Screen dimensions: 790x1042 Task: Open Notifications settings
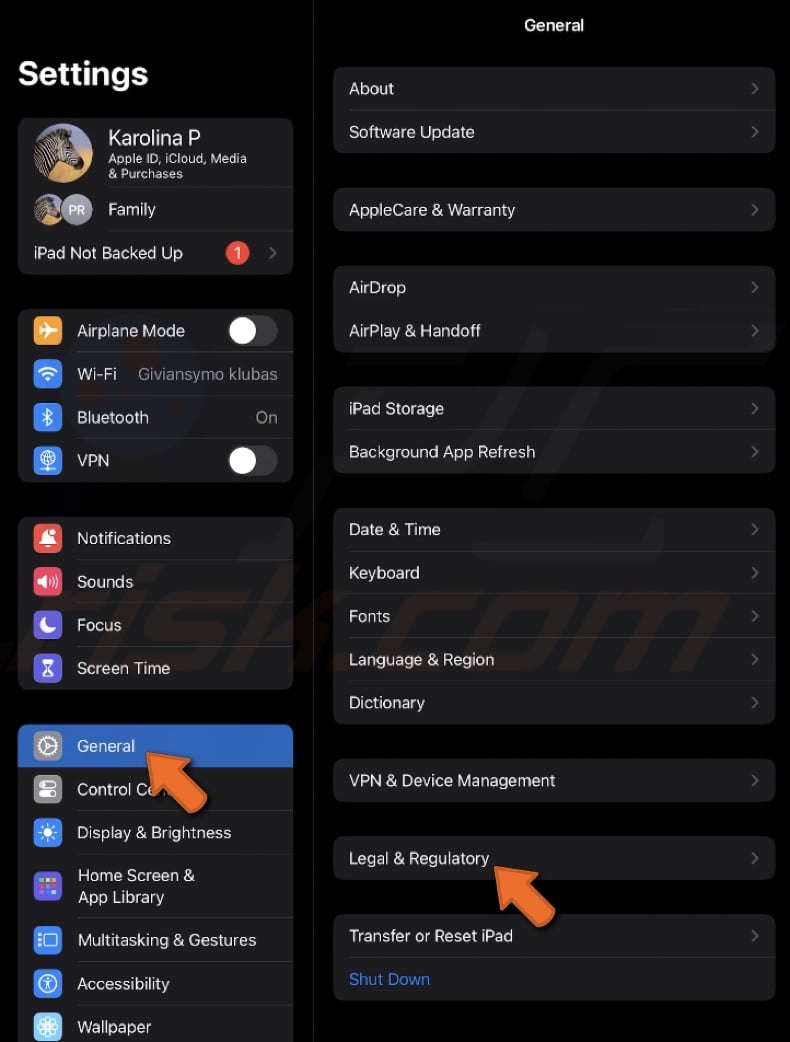click(x=155, y=538)
